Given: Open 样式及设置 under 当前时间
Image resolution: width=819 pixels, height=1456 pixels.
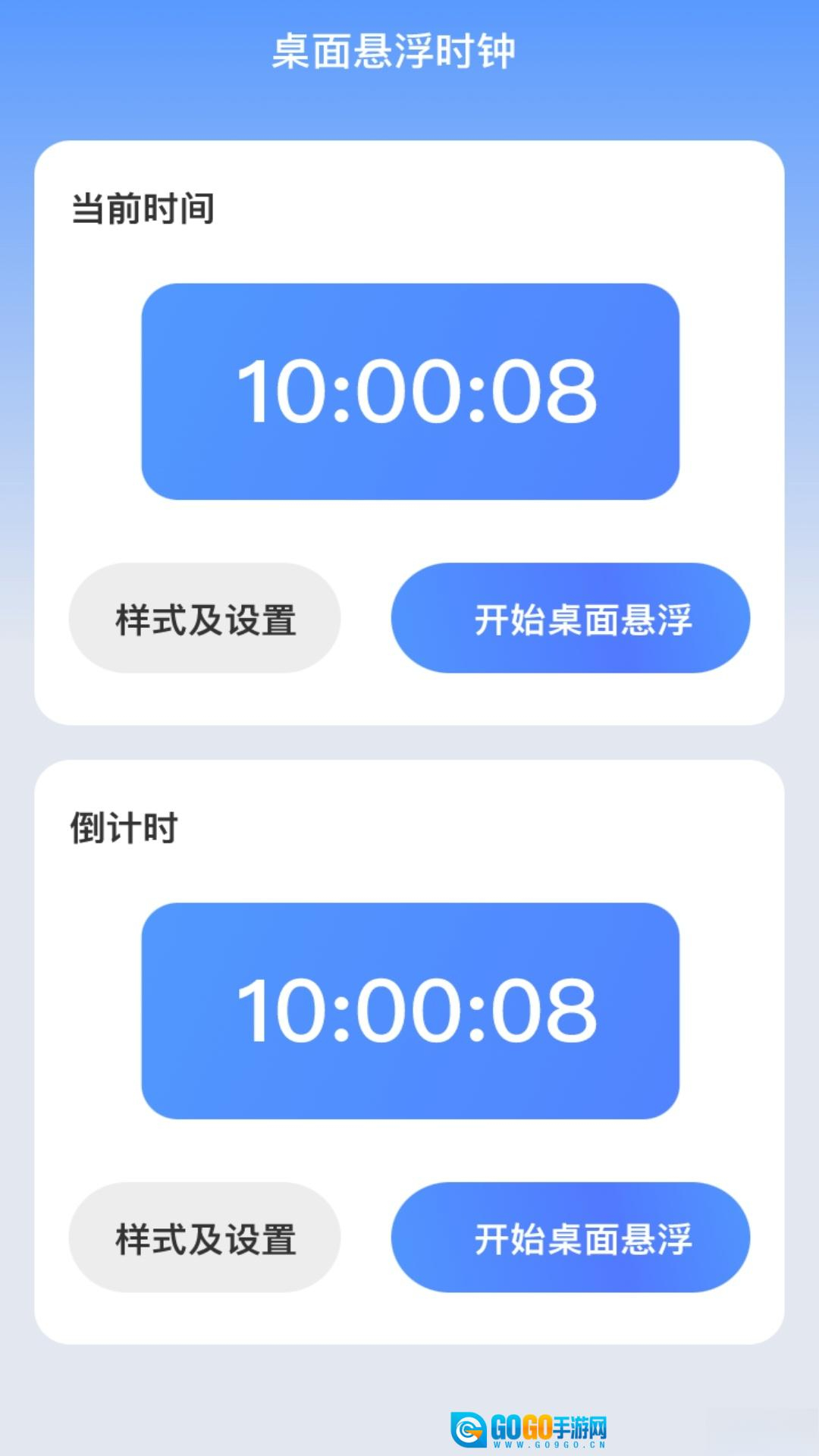Looking at the screenshot, I should tap(205, 618).
